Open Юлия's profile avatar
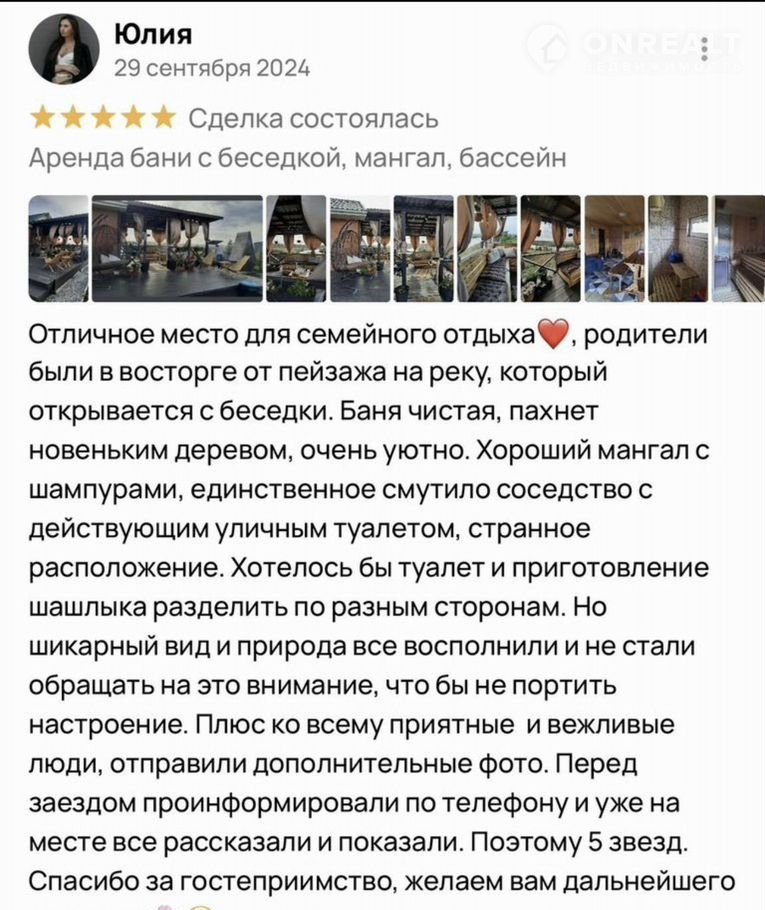 tap(65, 49)
